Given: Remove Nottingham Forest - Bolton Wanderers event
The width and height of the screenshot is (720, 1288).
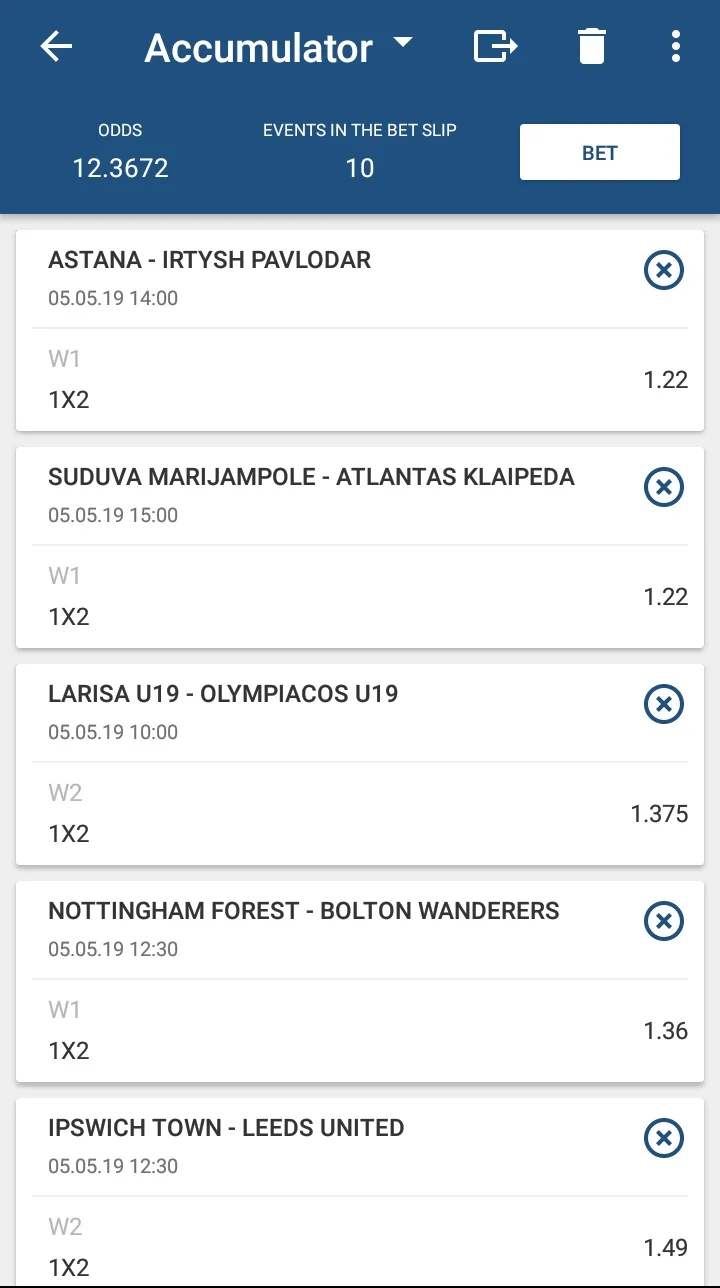Looking at the screenshot, I should pos(663,921).
